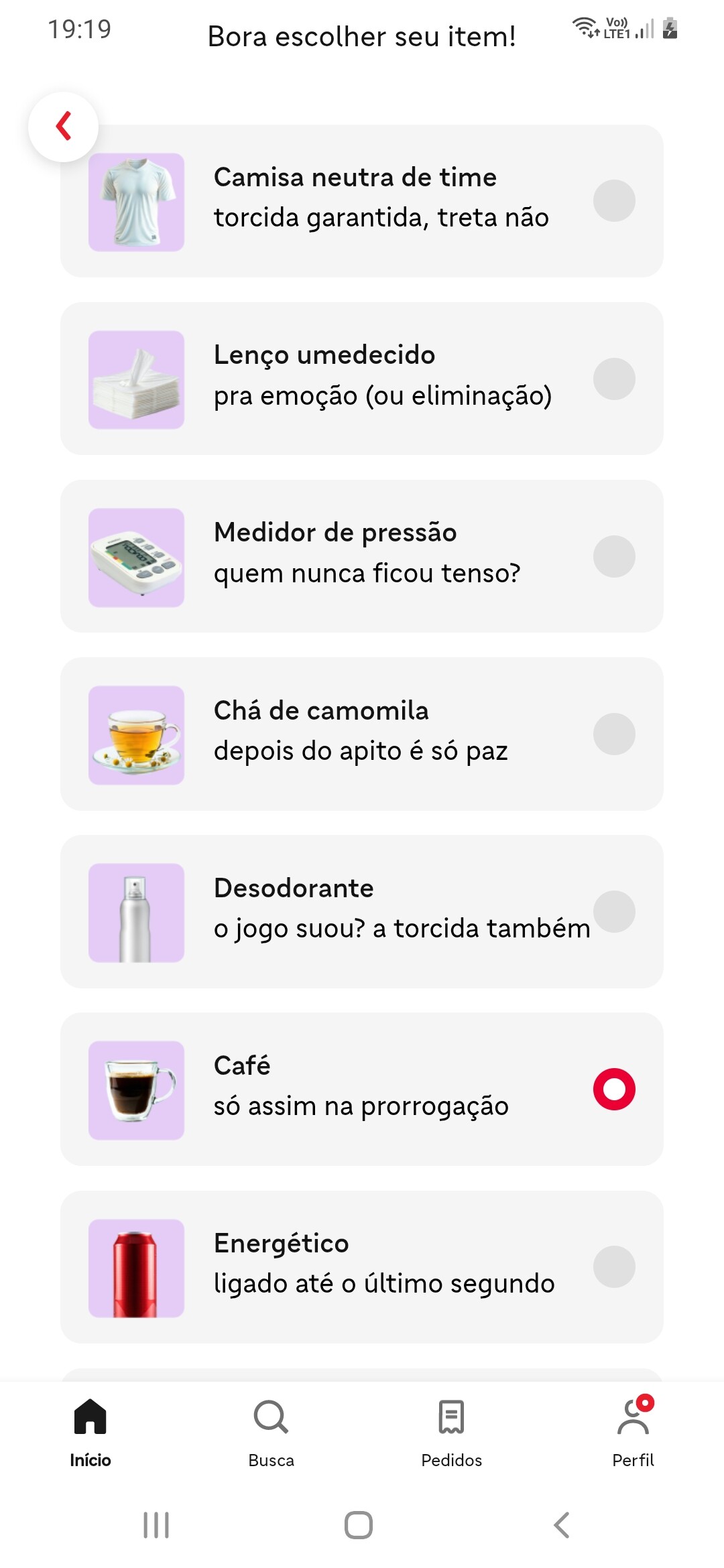Select the Camisa neutra de time option

[613, 200]
